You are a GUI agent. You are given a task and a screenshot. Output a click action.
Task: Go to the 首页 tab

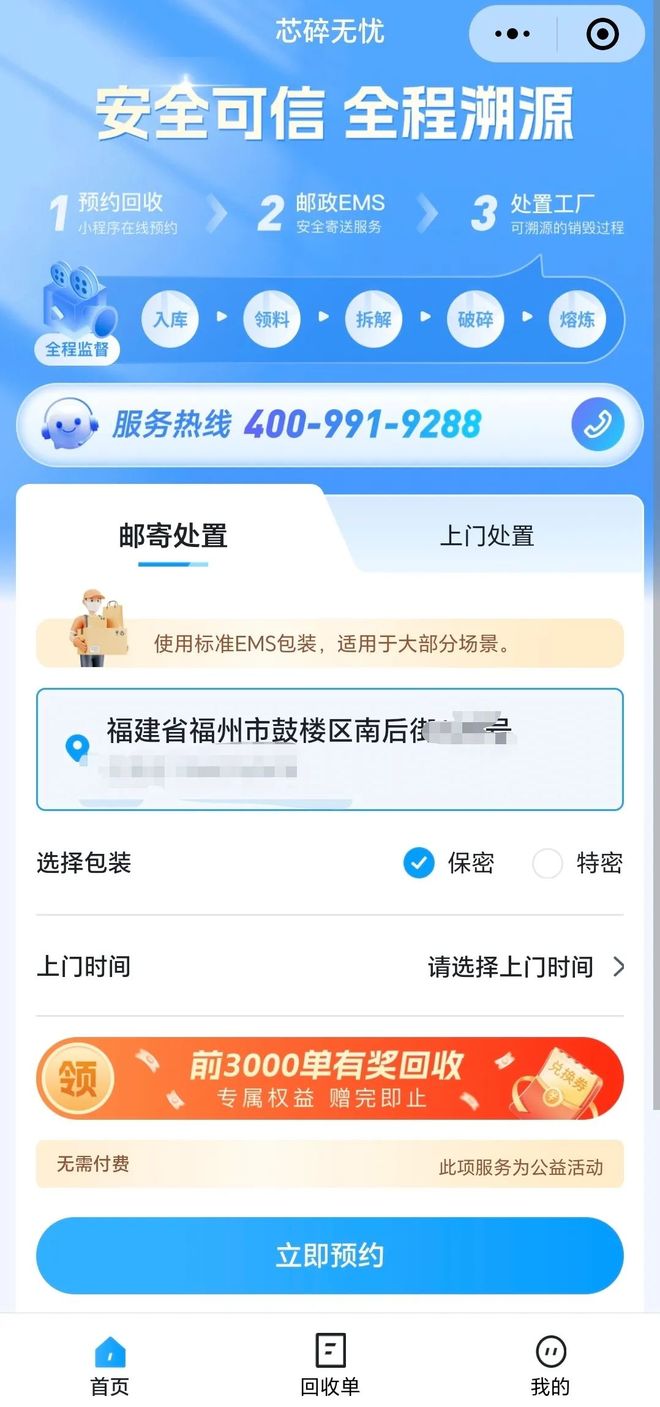pyautogui.click(x=110, y=1365)
